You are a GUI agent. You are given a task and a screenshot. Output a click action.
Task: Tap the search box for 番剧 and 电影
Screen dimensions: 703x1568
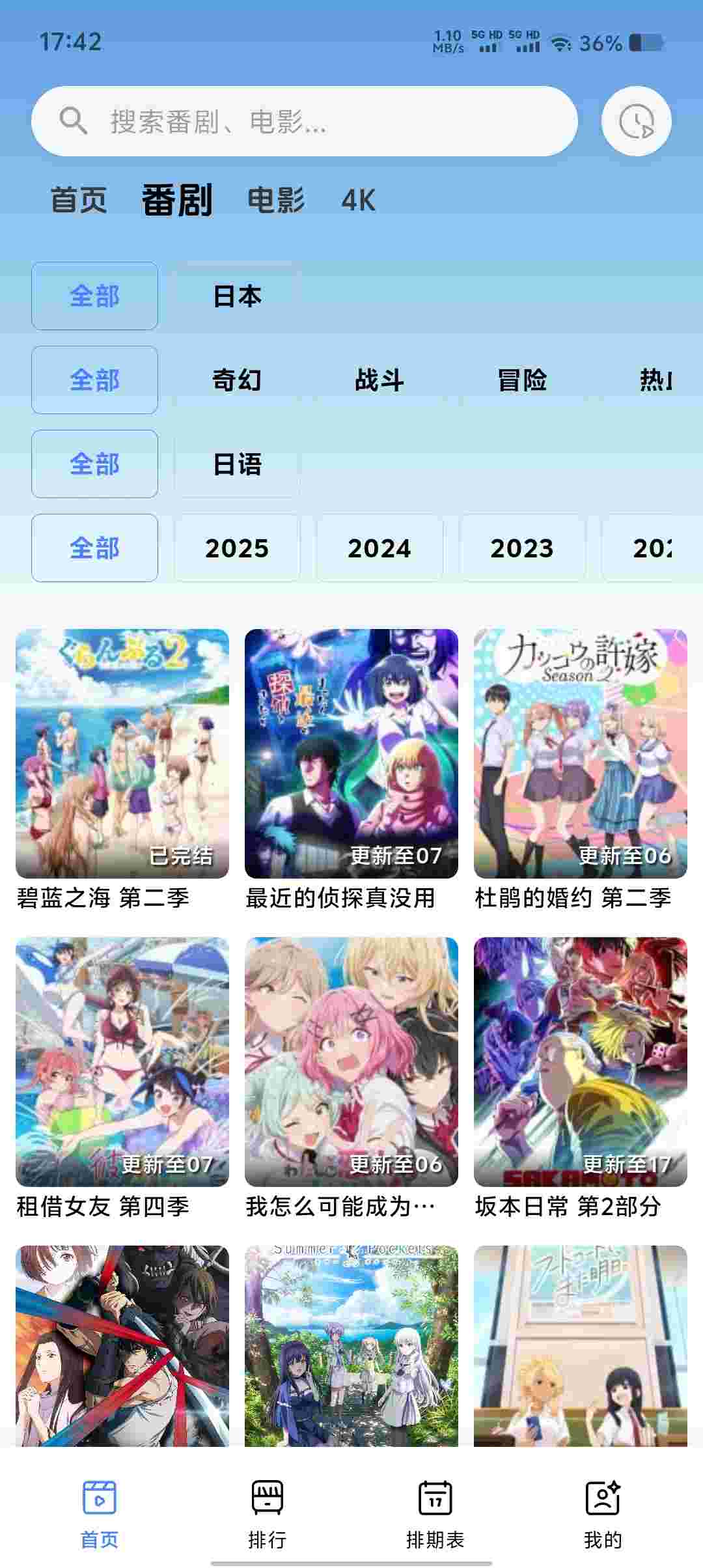coord(305,121)
